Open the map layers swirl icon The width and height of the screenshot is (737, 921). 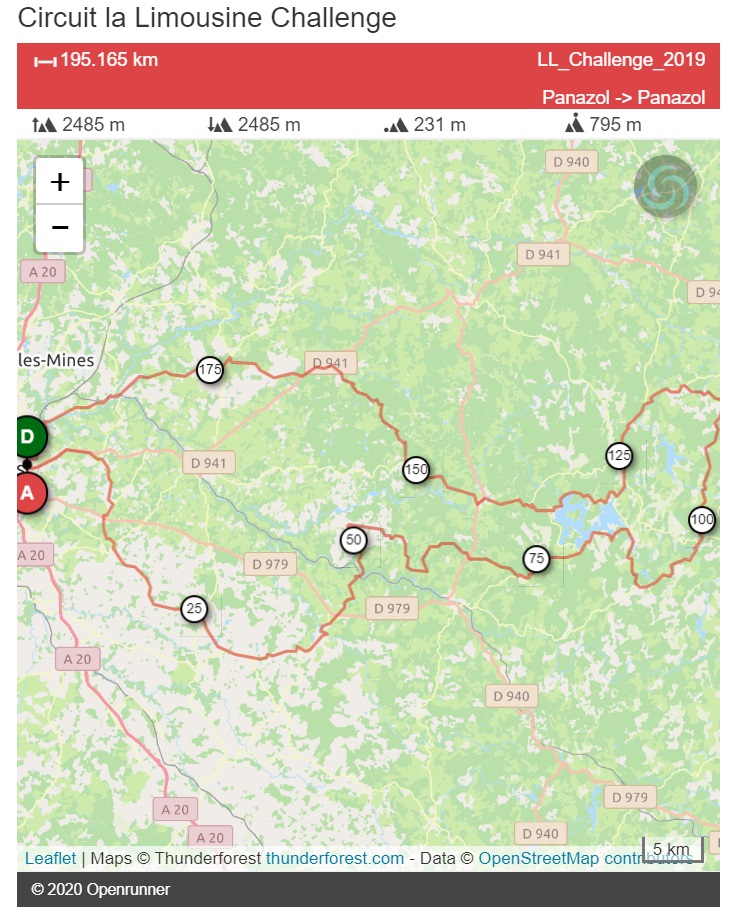[665, 186]
